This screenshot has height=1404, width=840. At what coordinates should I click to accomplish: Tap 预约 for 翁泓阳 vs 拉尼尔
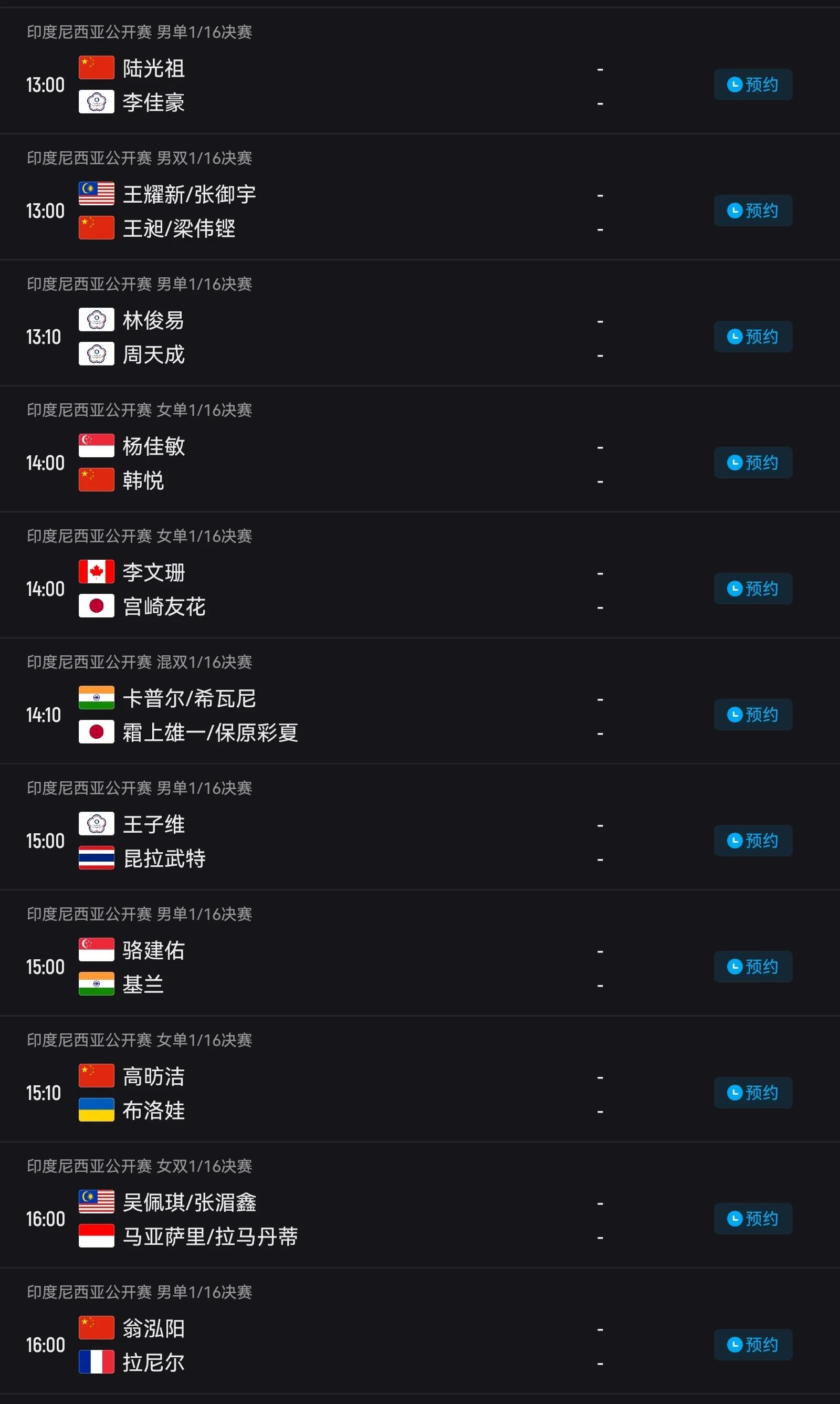752,1345
